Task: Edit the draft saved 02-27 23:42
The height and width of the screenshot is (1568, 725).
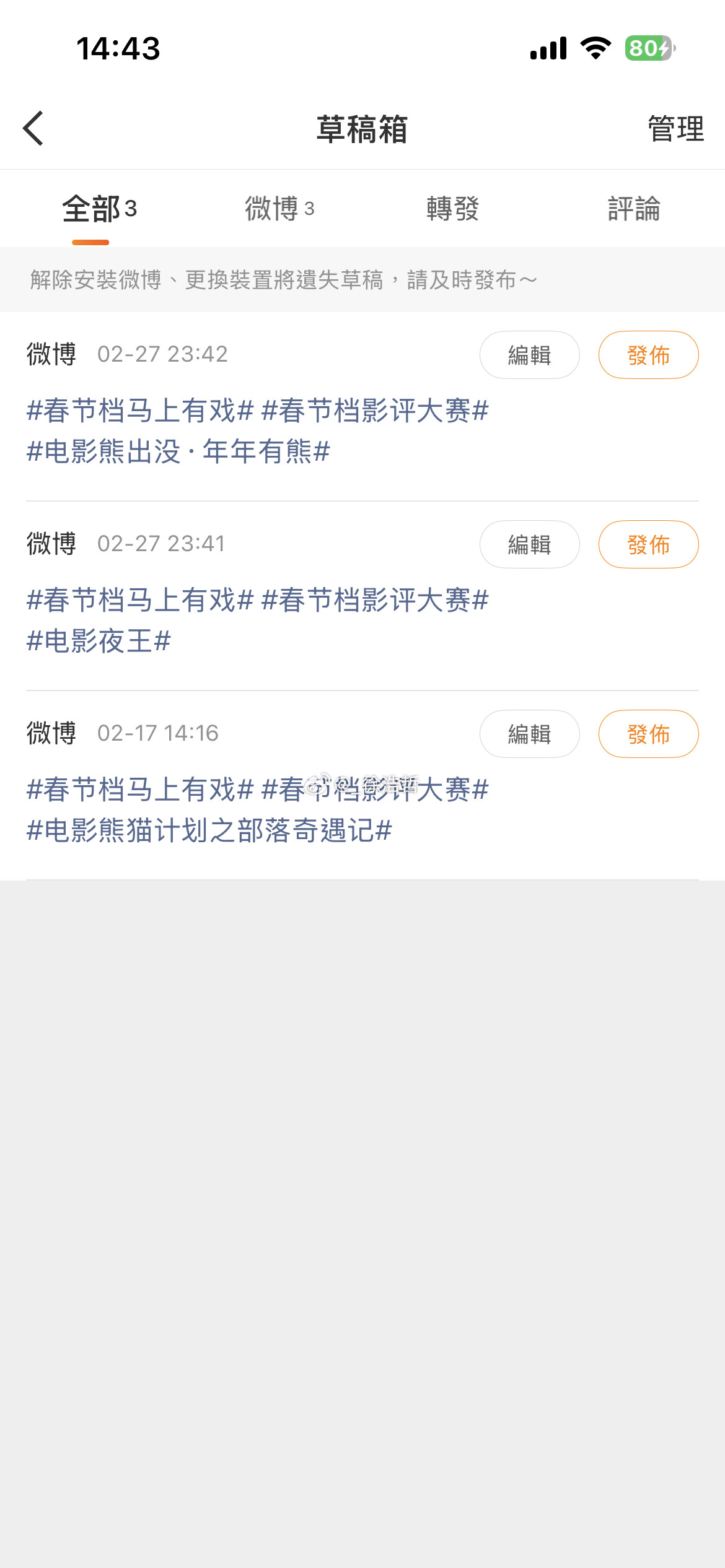Action: [529, 354]
